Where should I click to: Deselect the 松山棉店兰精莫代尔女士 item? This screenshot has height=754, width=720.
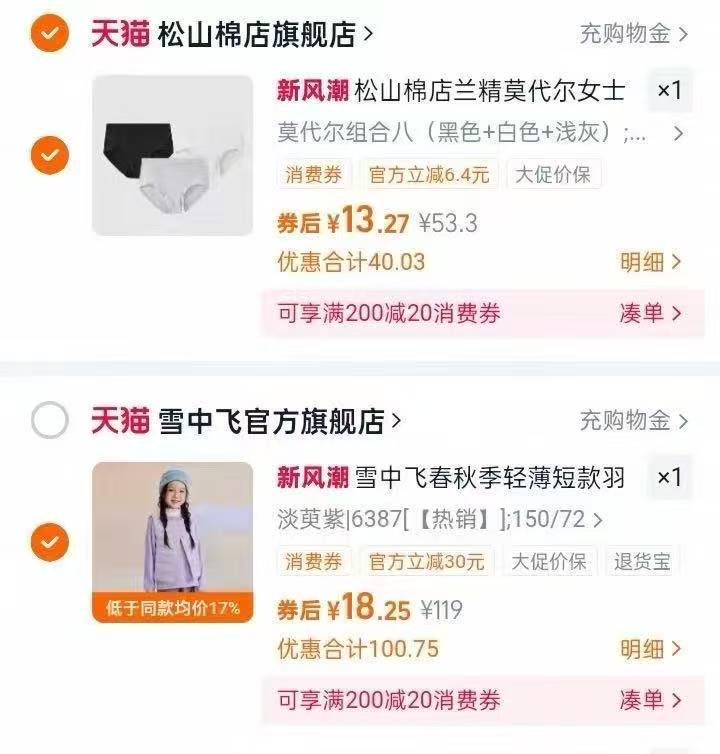click(49, 155)
